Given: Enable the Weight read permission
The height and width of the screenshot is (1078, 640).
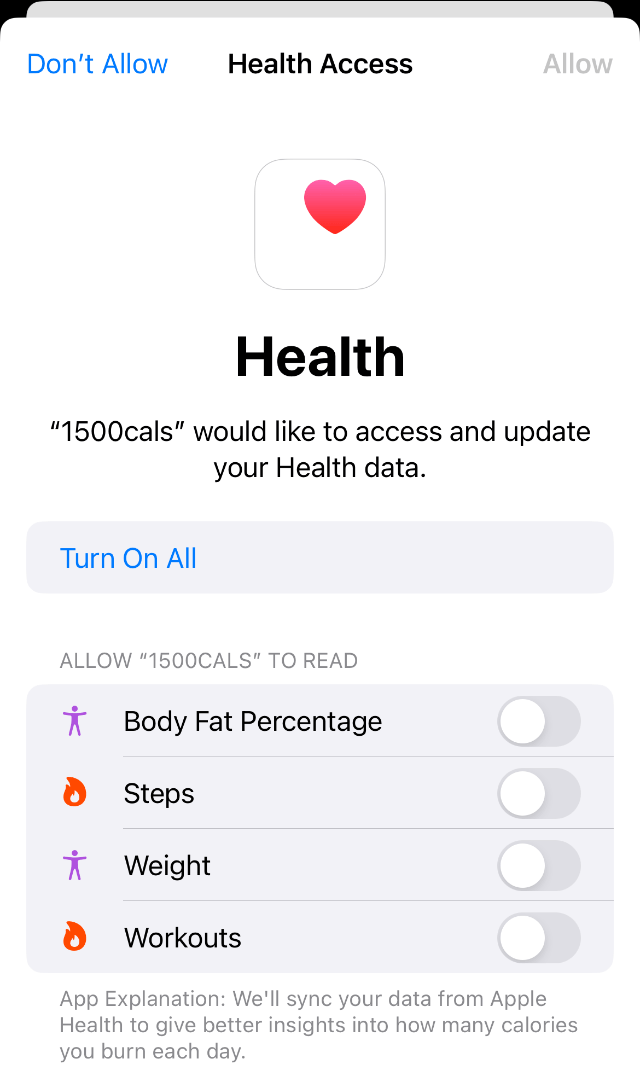Looking at the screenshot, I should point(538,865).
